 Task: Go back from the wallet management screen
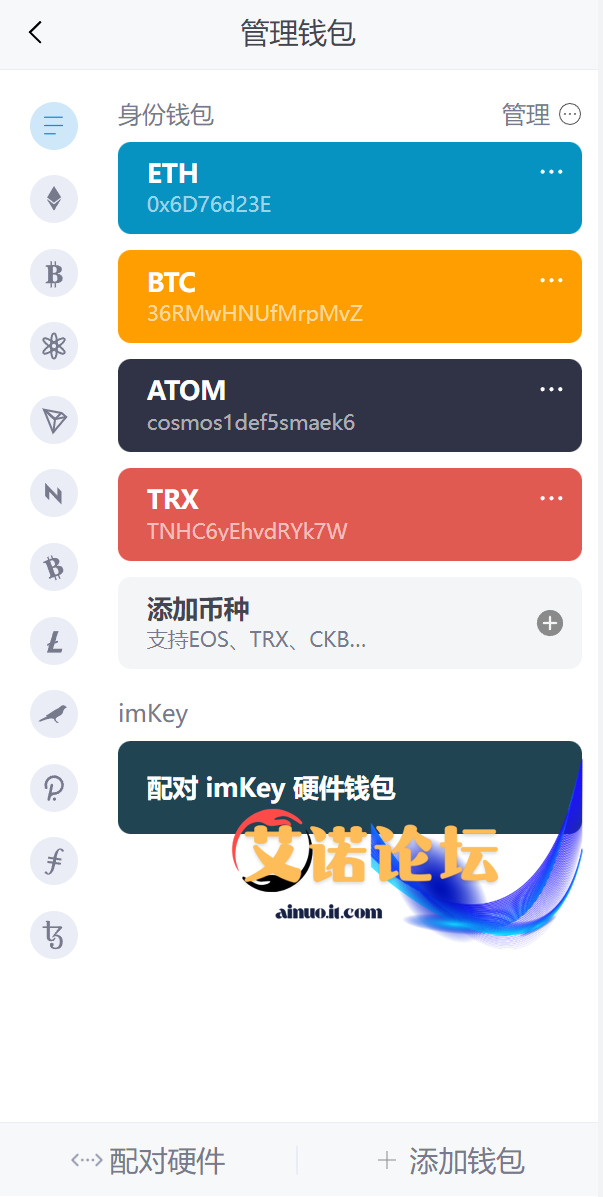coord(36,33)
